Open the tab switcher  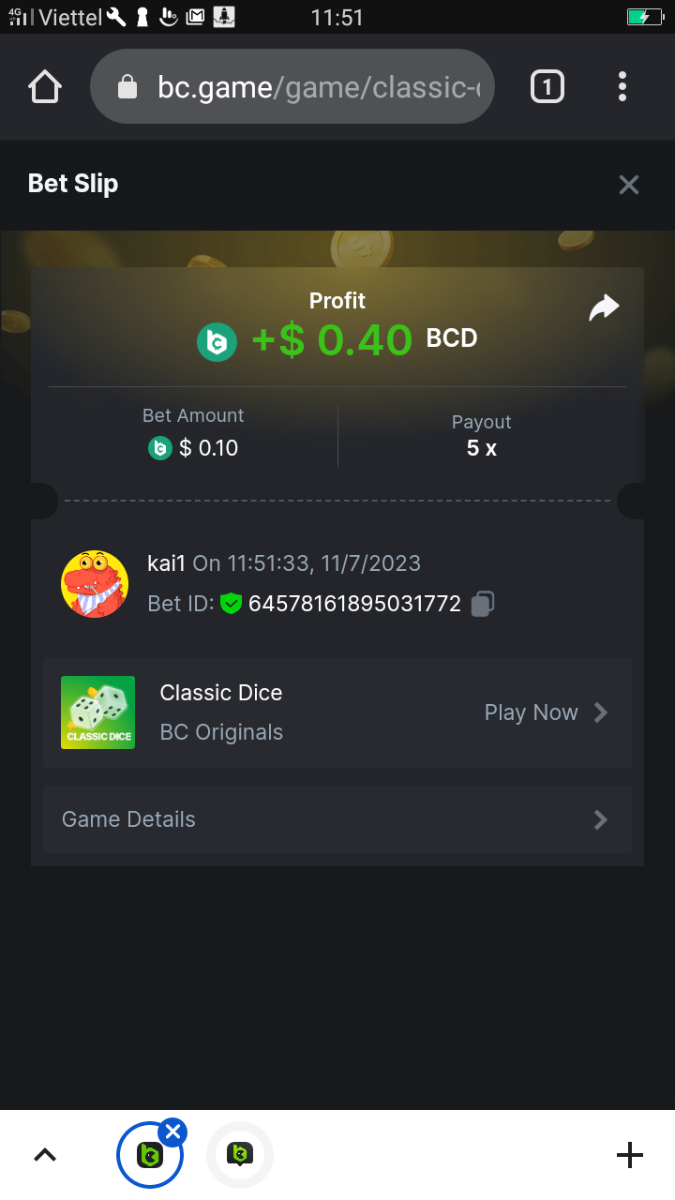pos(546,87)
